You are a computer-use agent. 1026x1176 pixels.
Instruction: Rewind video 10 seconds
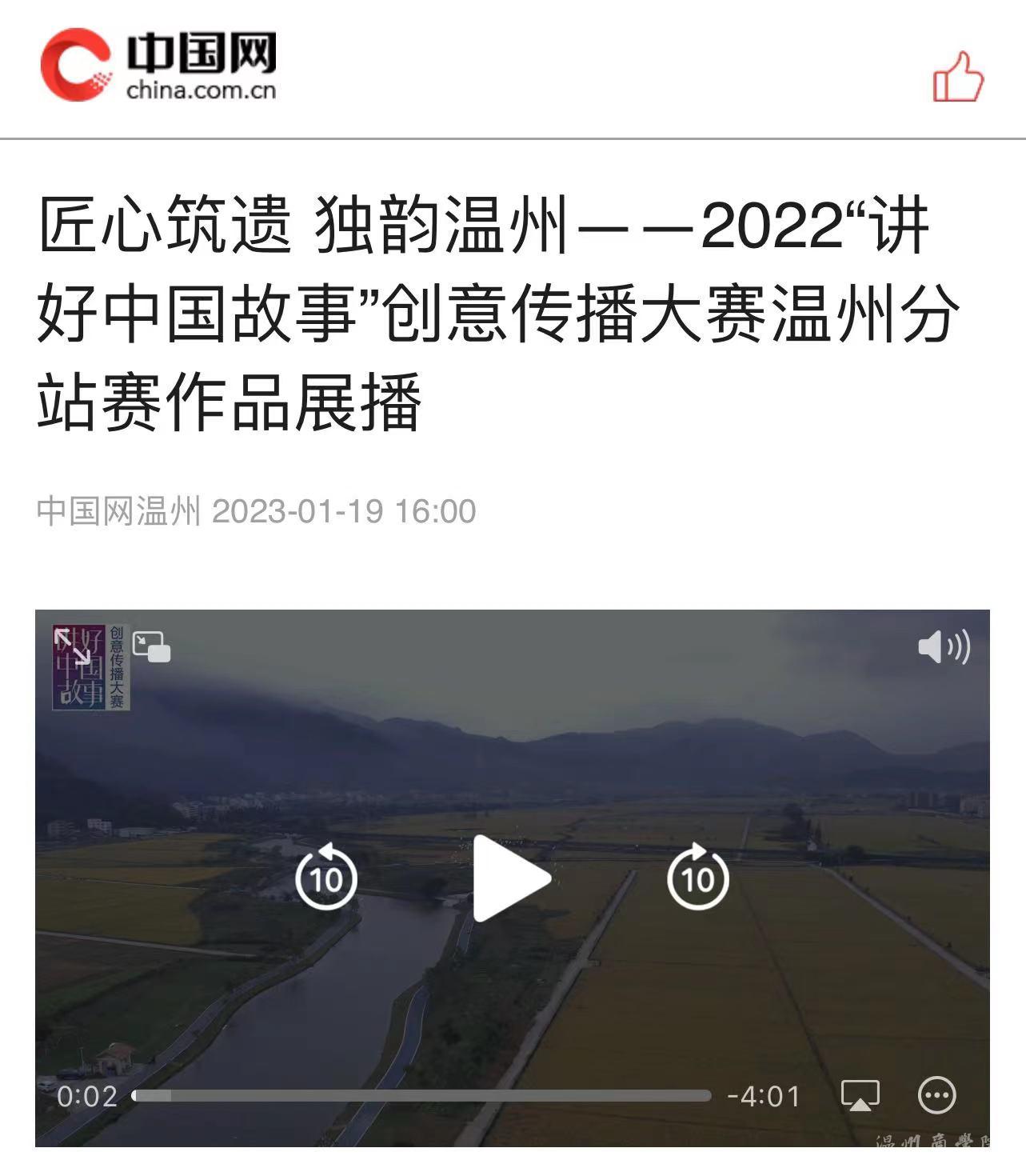point(325,878)
